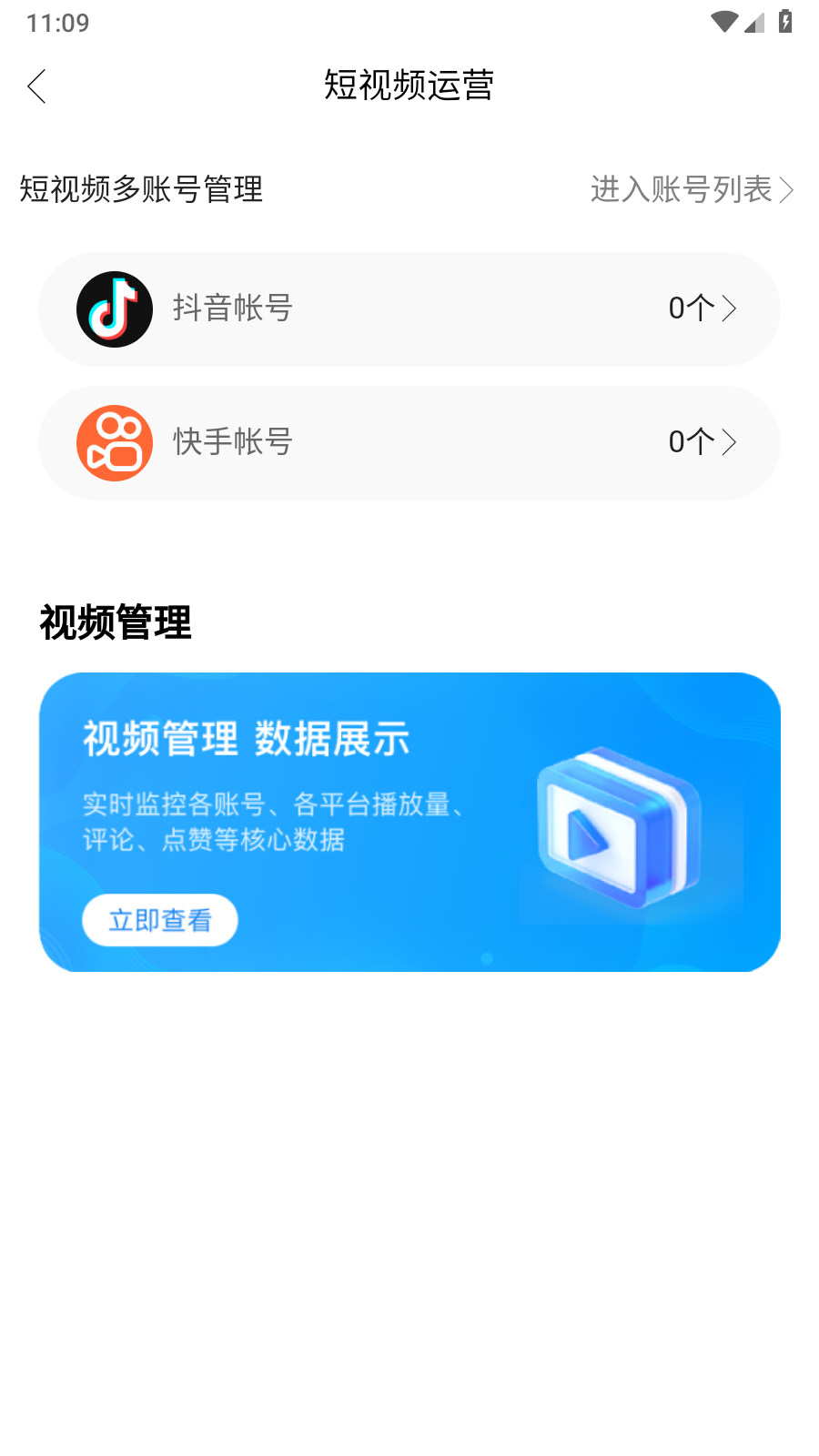Image resolution: width=819 pixels, height=1456 pixels.
Task: Open the 快手帐号 row
Action: pos(409,443)
